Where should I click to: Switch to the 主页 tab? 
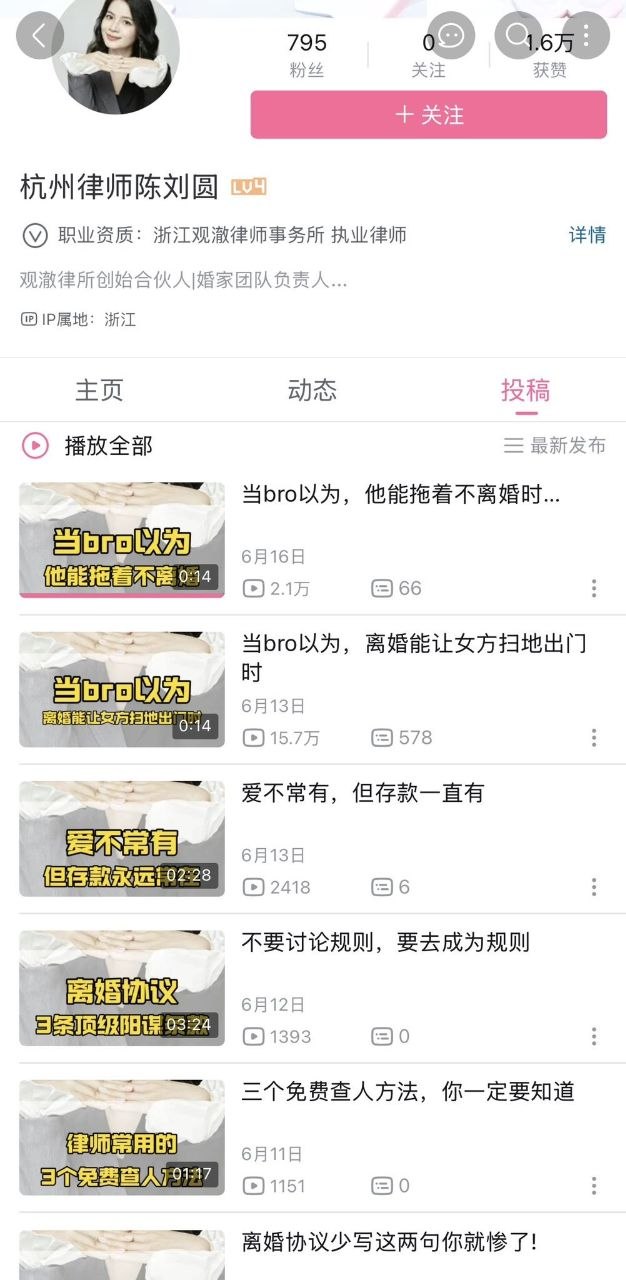coord(99,390)
